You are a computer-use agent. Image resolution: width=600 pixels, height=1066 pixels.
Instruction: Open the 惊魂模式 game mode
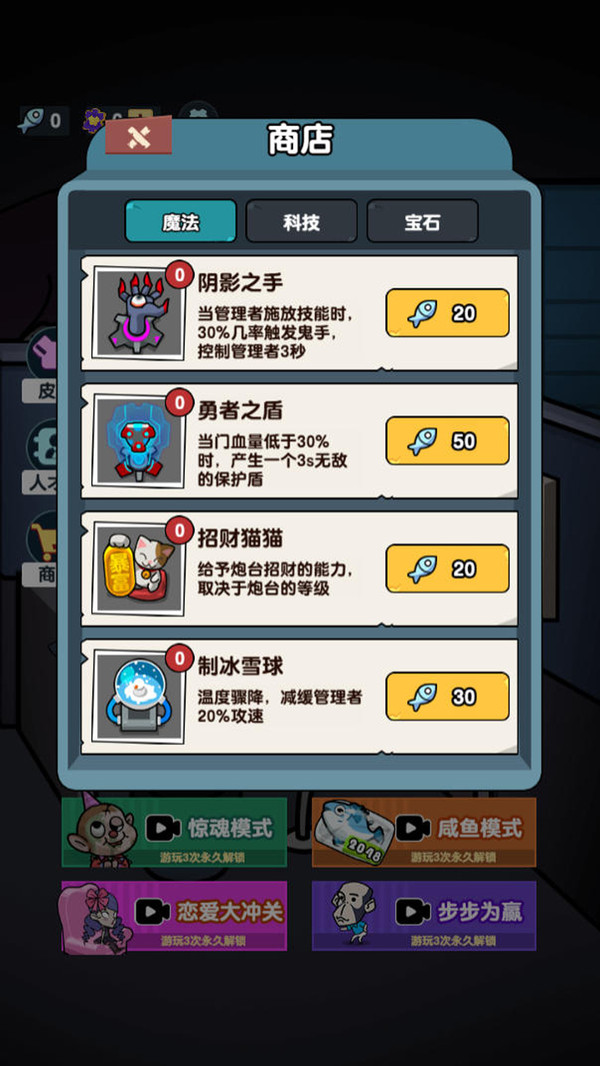pos(175,832)
